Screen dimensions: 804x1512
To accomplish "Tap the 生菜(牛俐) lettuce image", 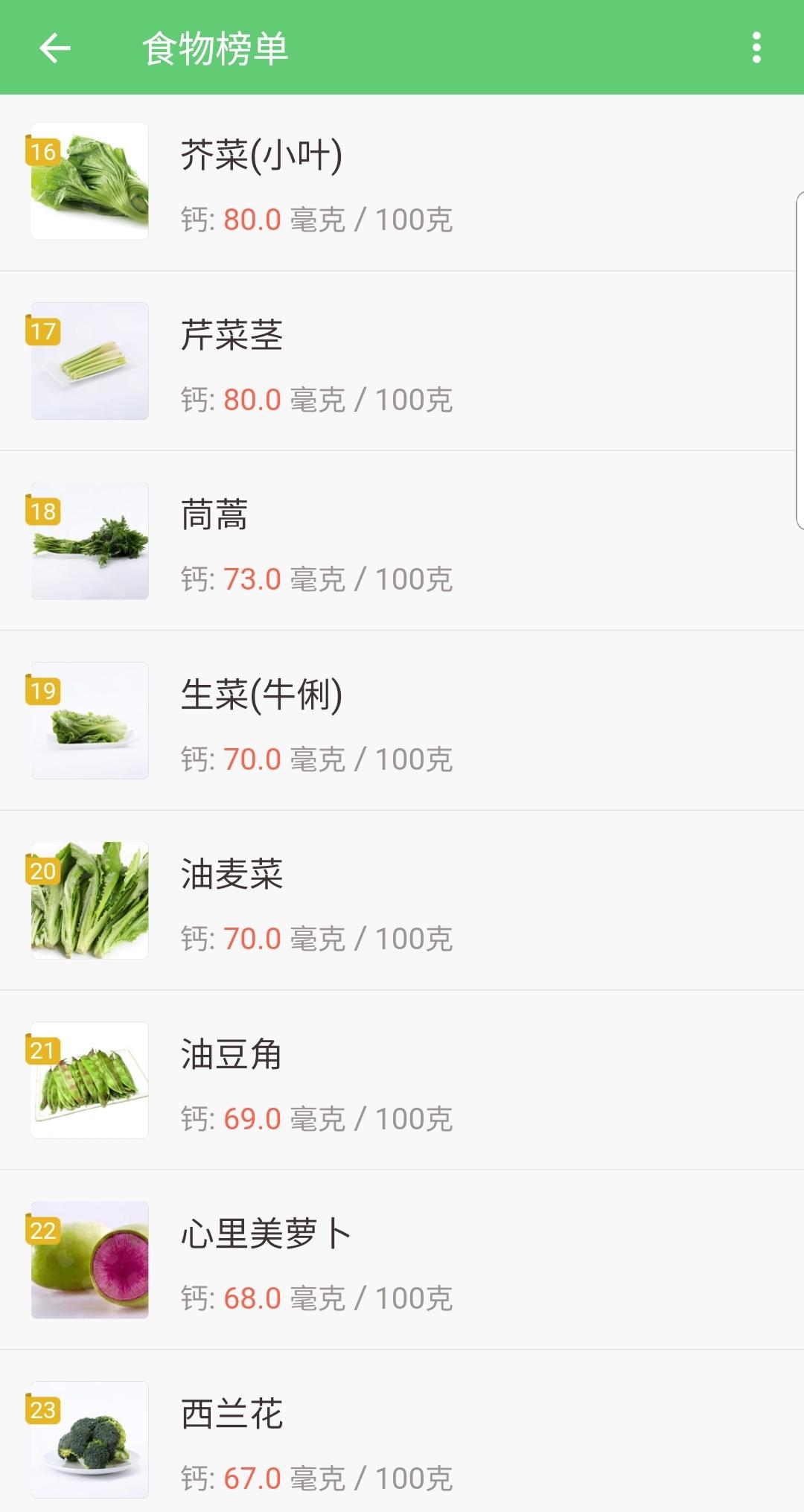I will 89,721.
